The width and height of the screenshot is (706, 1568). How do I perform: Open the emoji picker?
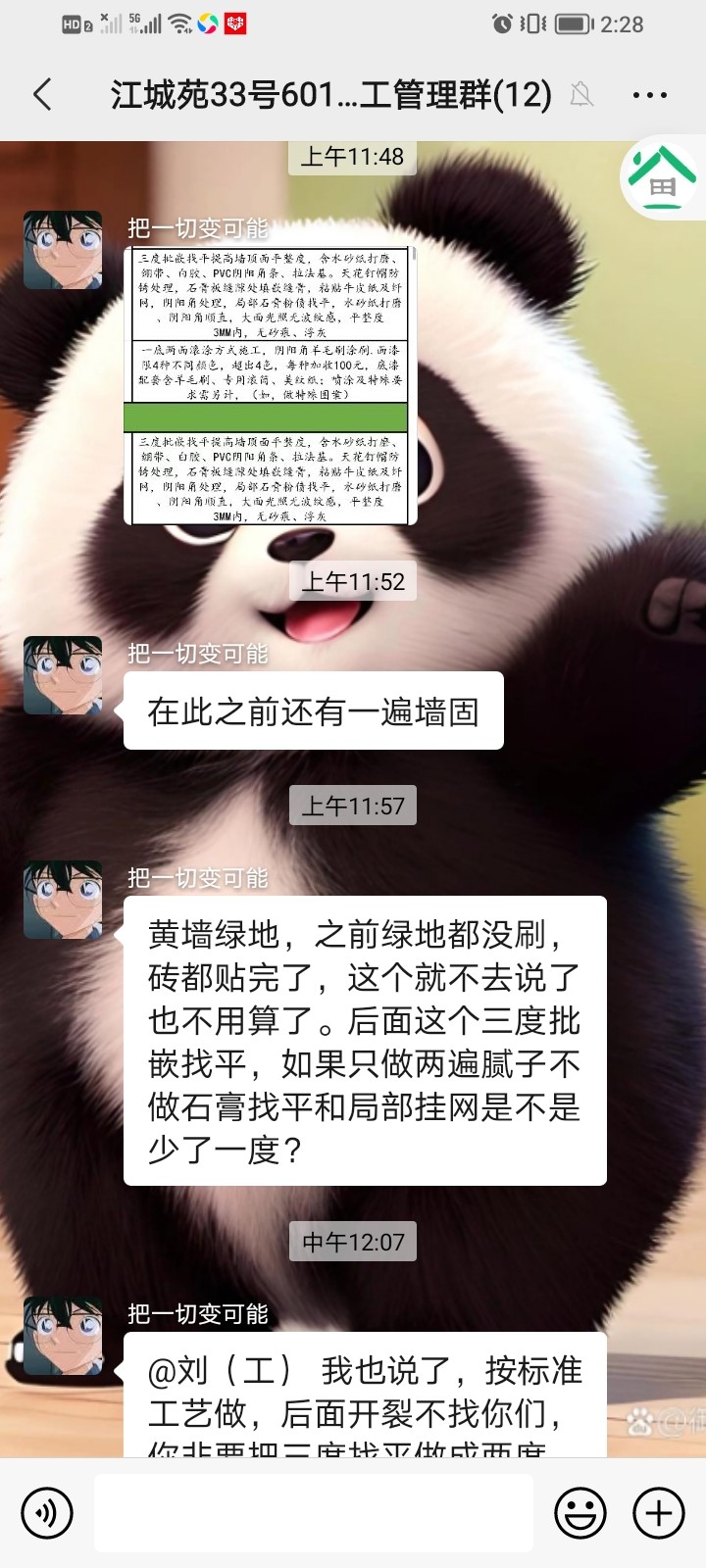click(580, 1513)
